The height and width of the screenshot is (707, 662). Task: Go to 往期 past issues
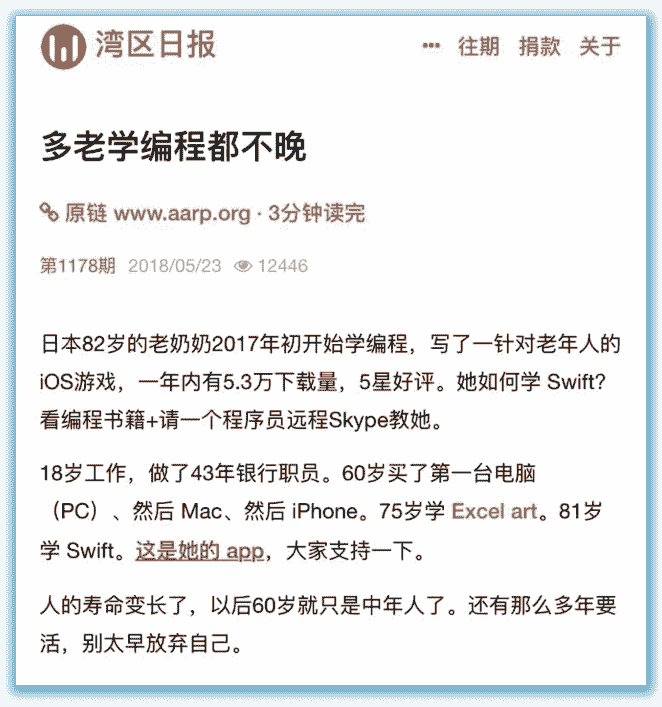coord(478,46)
